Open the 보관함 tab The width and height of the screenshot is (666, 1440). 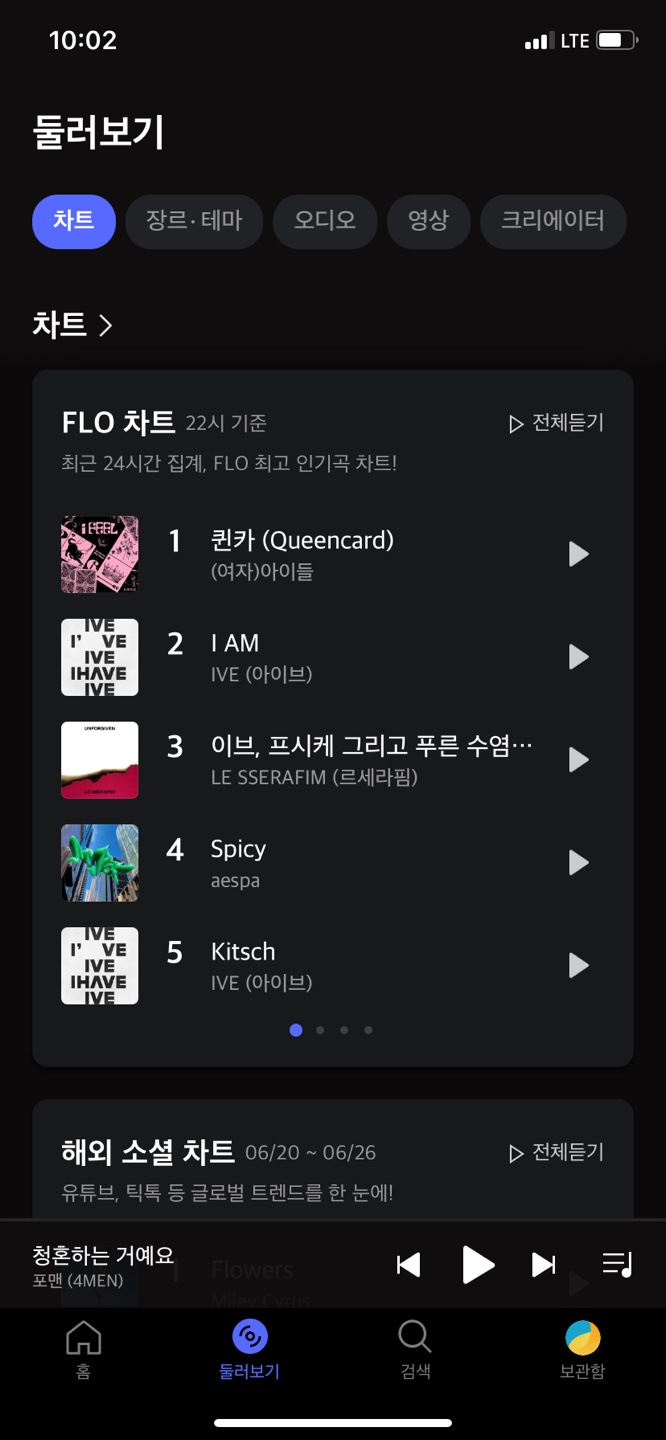(582, 1349)
